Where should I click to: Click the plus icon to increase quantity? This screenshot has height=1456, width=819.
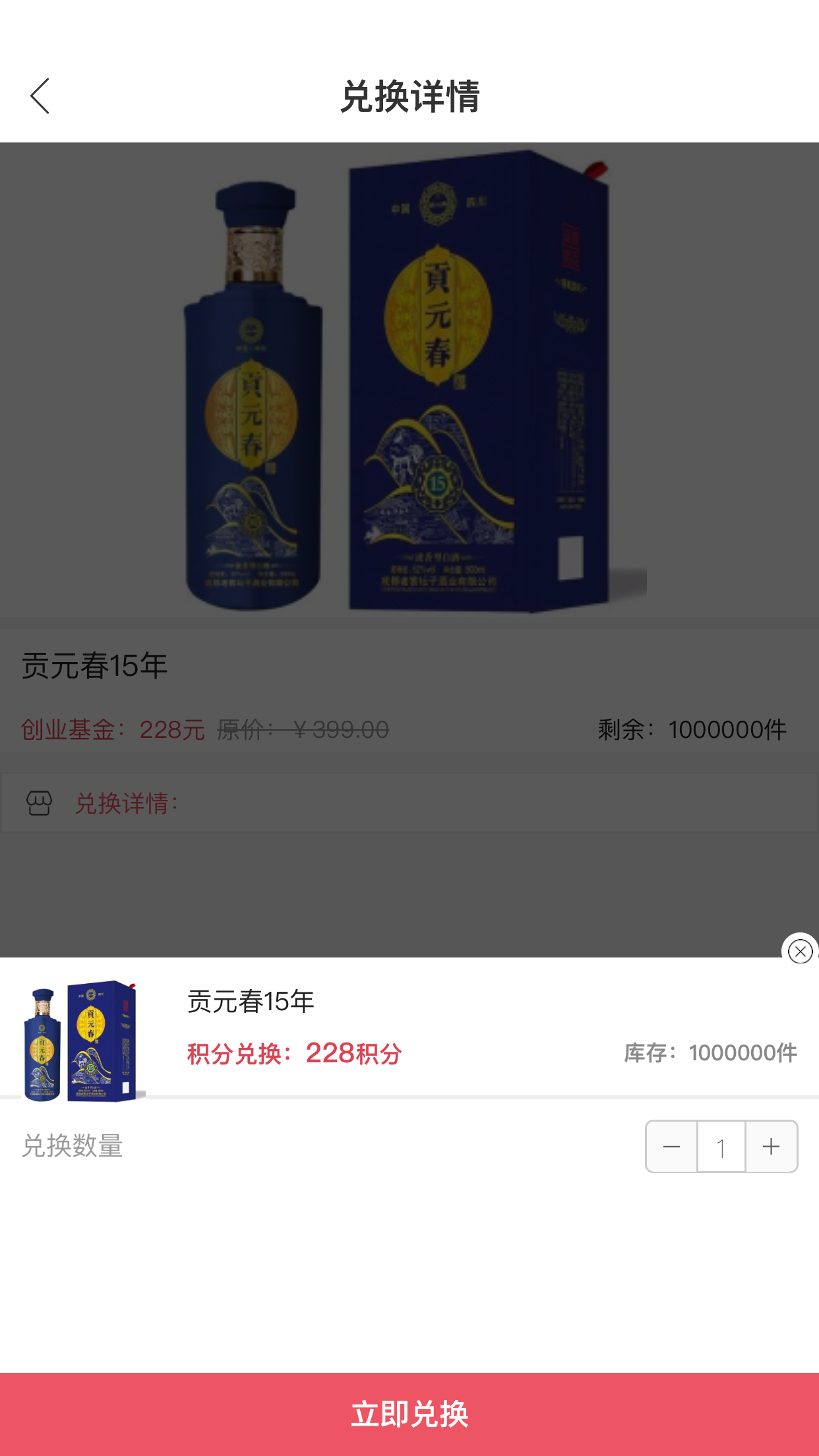pos(771,1146)
